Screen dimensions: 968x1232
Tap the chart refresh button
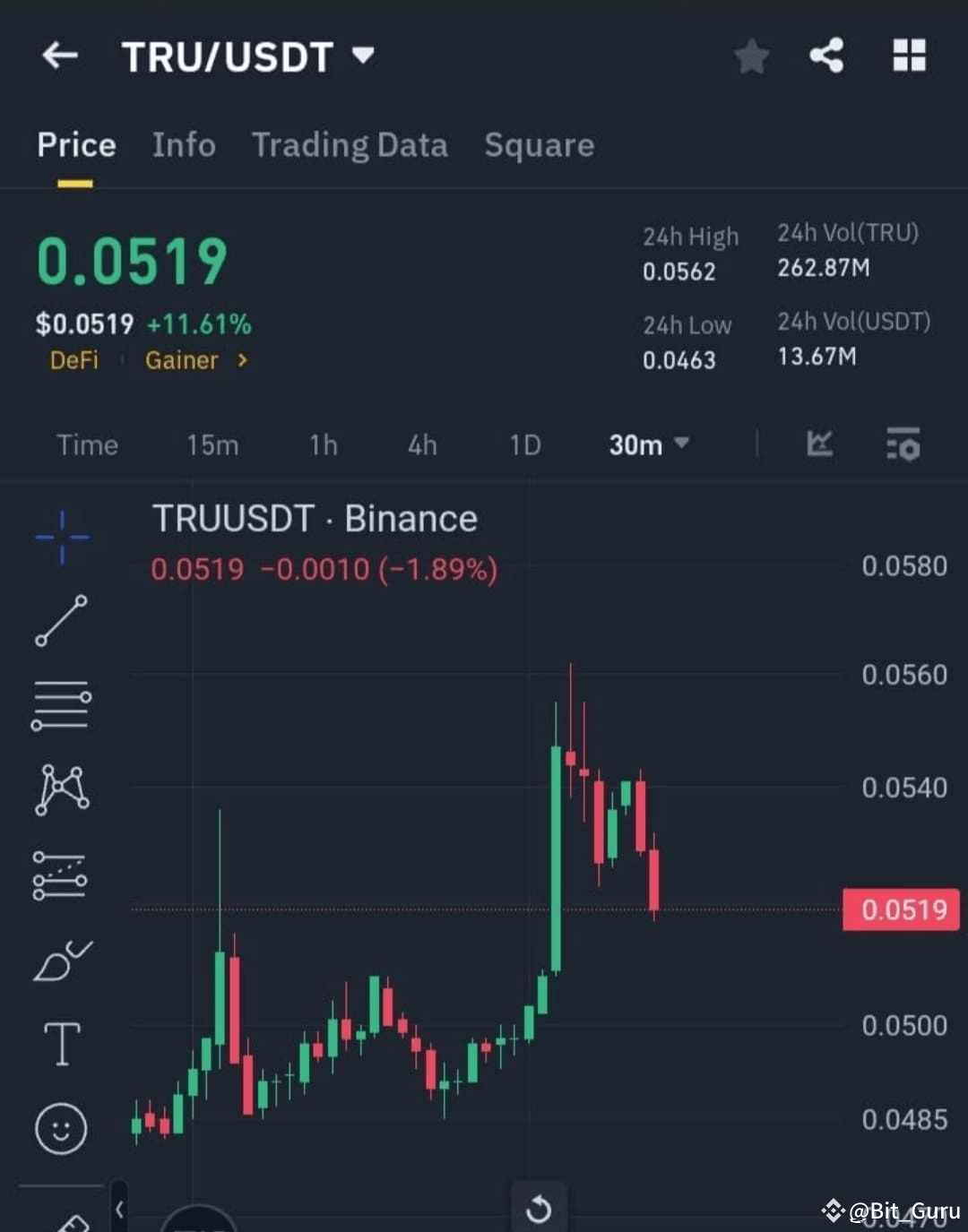(539, 1208)
